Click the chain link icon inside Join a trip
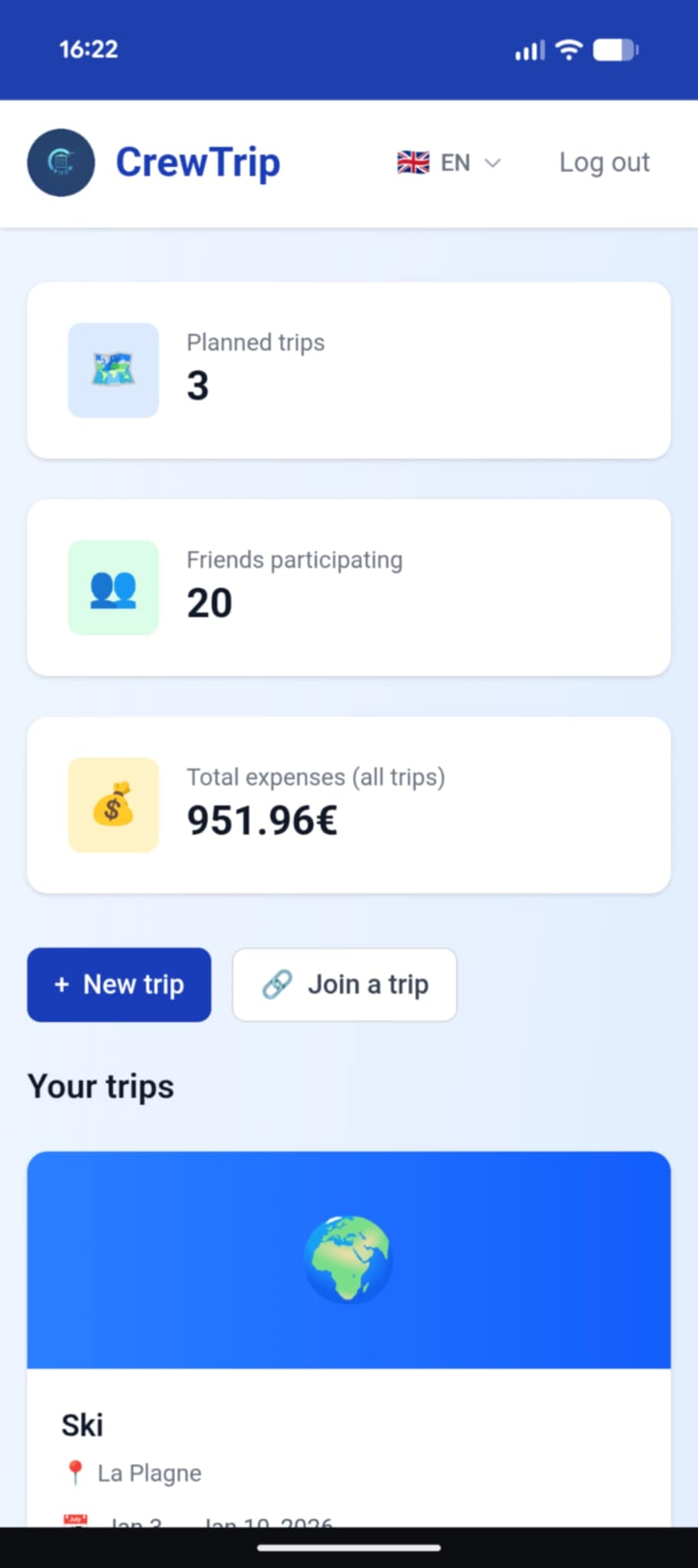698x1568 pixels. 277,984
